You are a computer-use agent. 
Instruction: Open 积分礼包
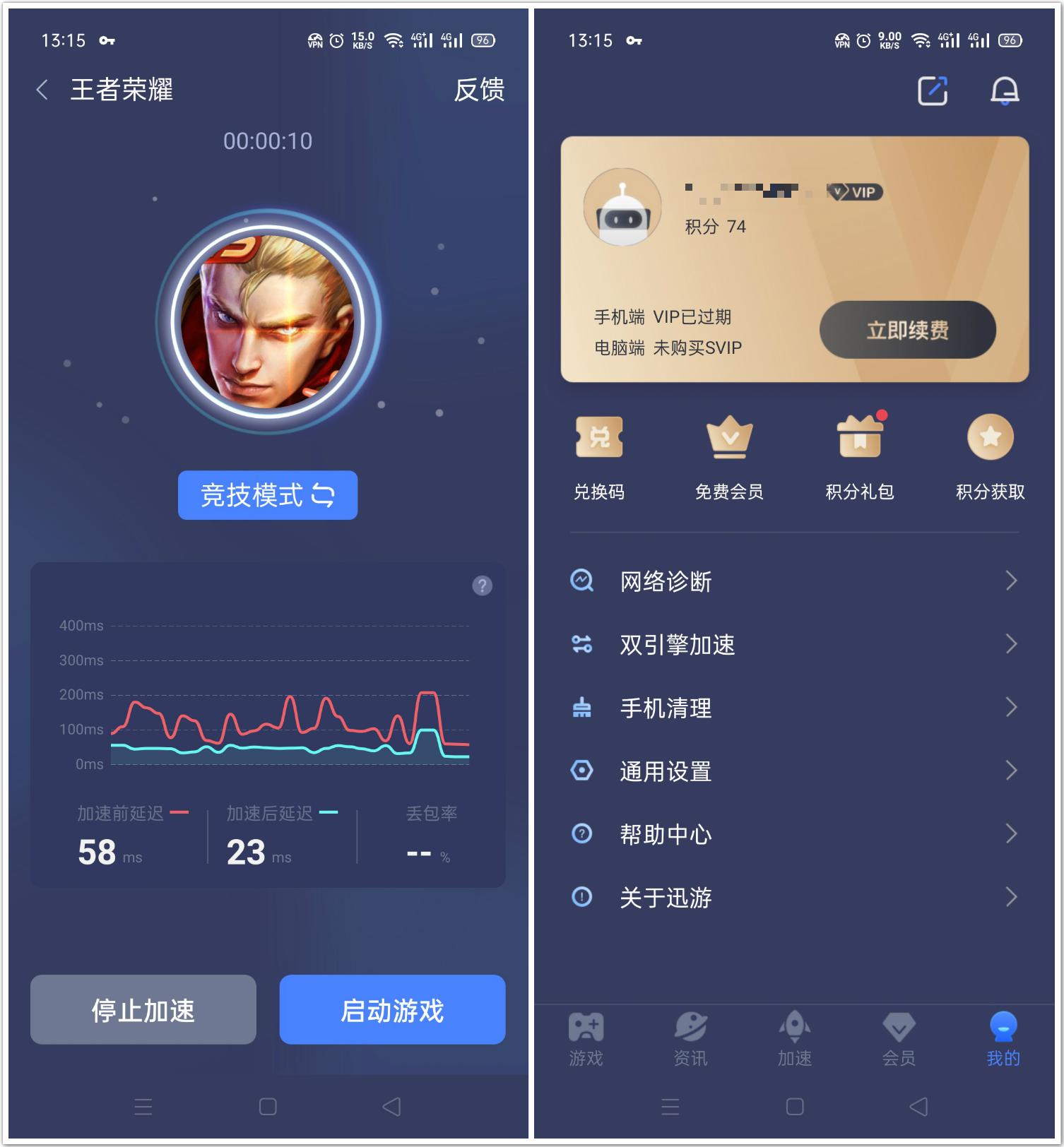pos(860,456)
